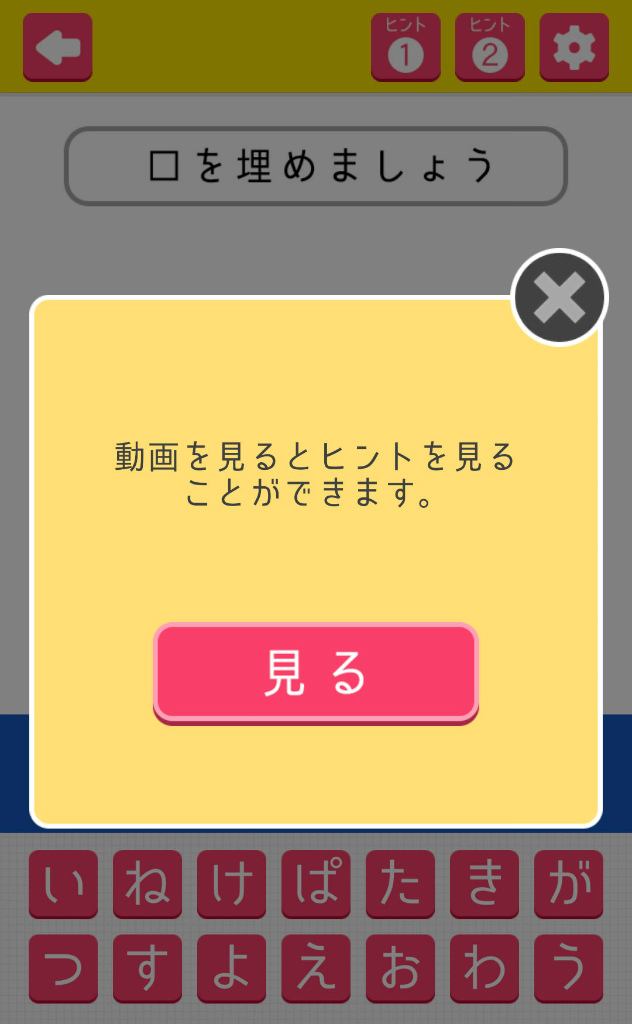Select the よ character tile
Image resolution: width=632 pixels, height=1024 pixels.
232,968
